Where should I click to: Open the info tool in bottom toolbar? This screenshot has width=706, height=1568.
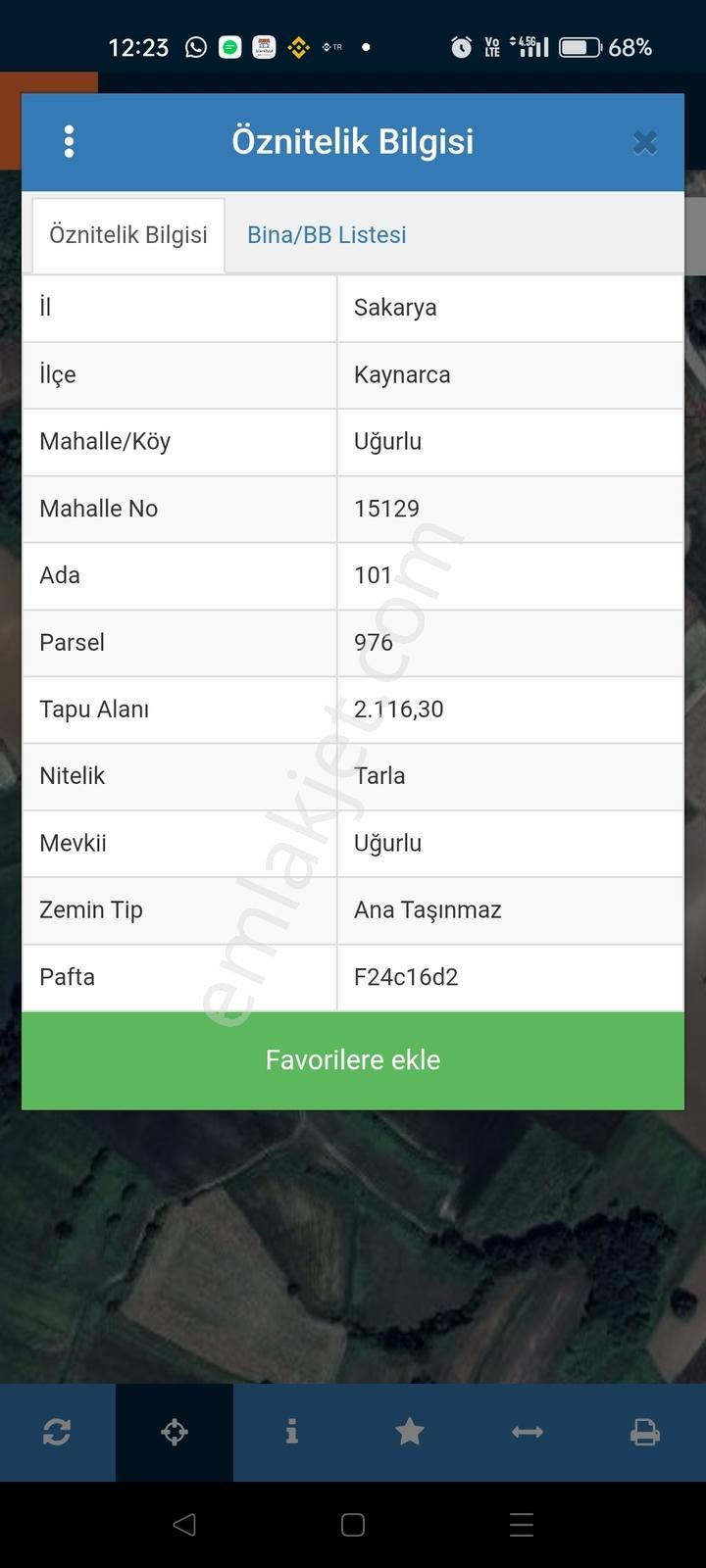coord(291,1431)
